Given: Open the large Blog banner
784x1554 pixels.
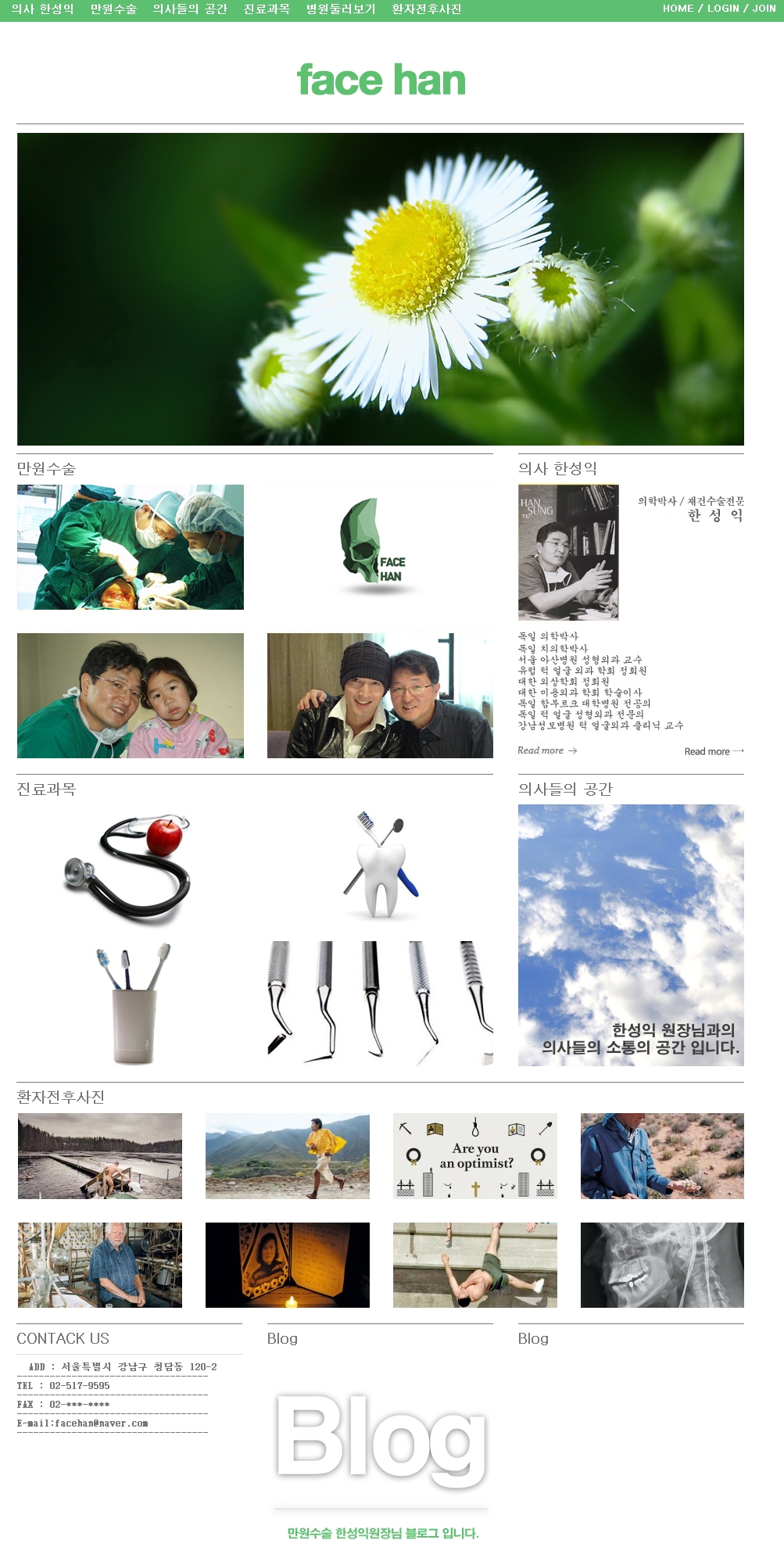Looking at the screenshot, I should point(381,1443).
